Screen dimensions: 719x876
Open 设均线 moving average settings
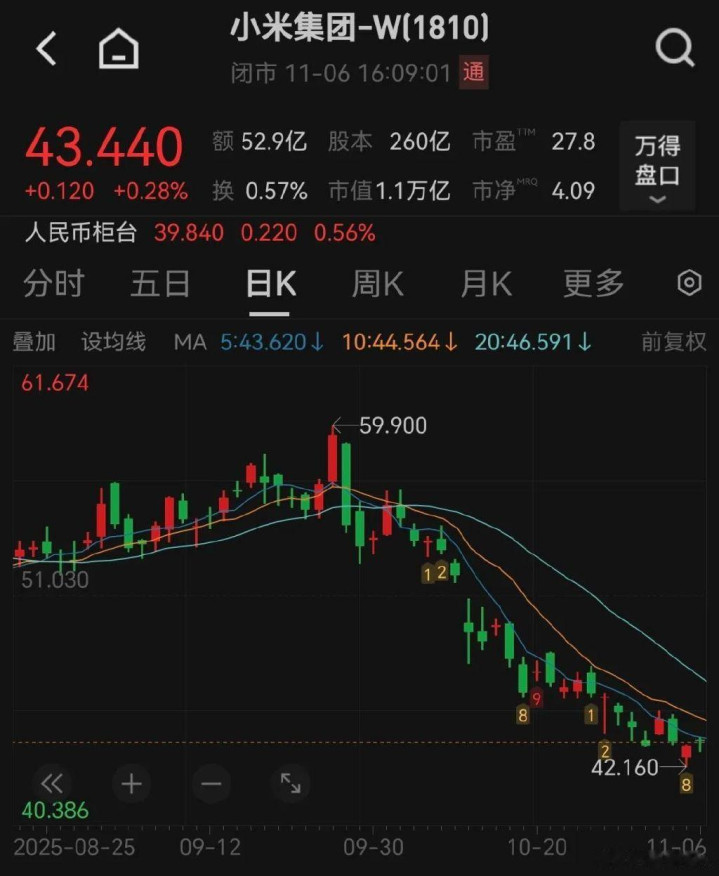click(x=113, y=342)
